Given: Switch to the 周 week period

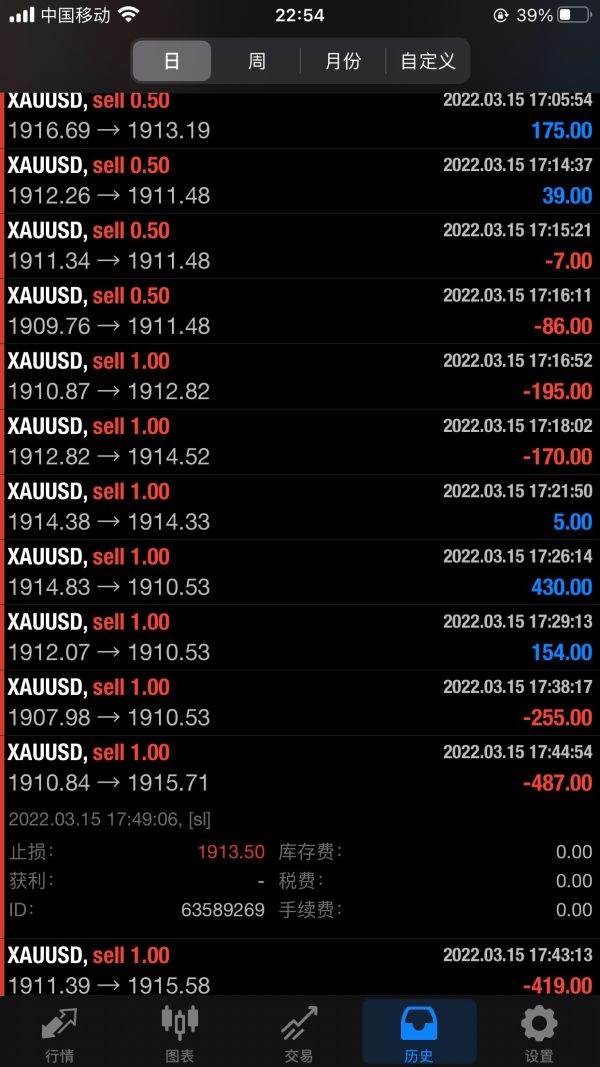Looking at the screenshot, I should (256, 61).
